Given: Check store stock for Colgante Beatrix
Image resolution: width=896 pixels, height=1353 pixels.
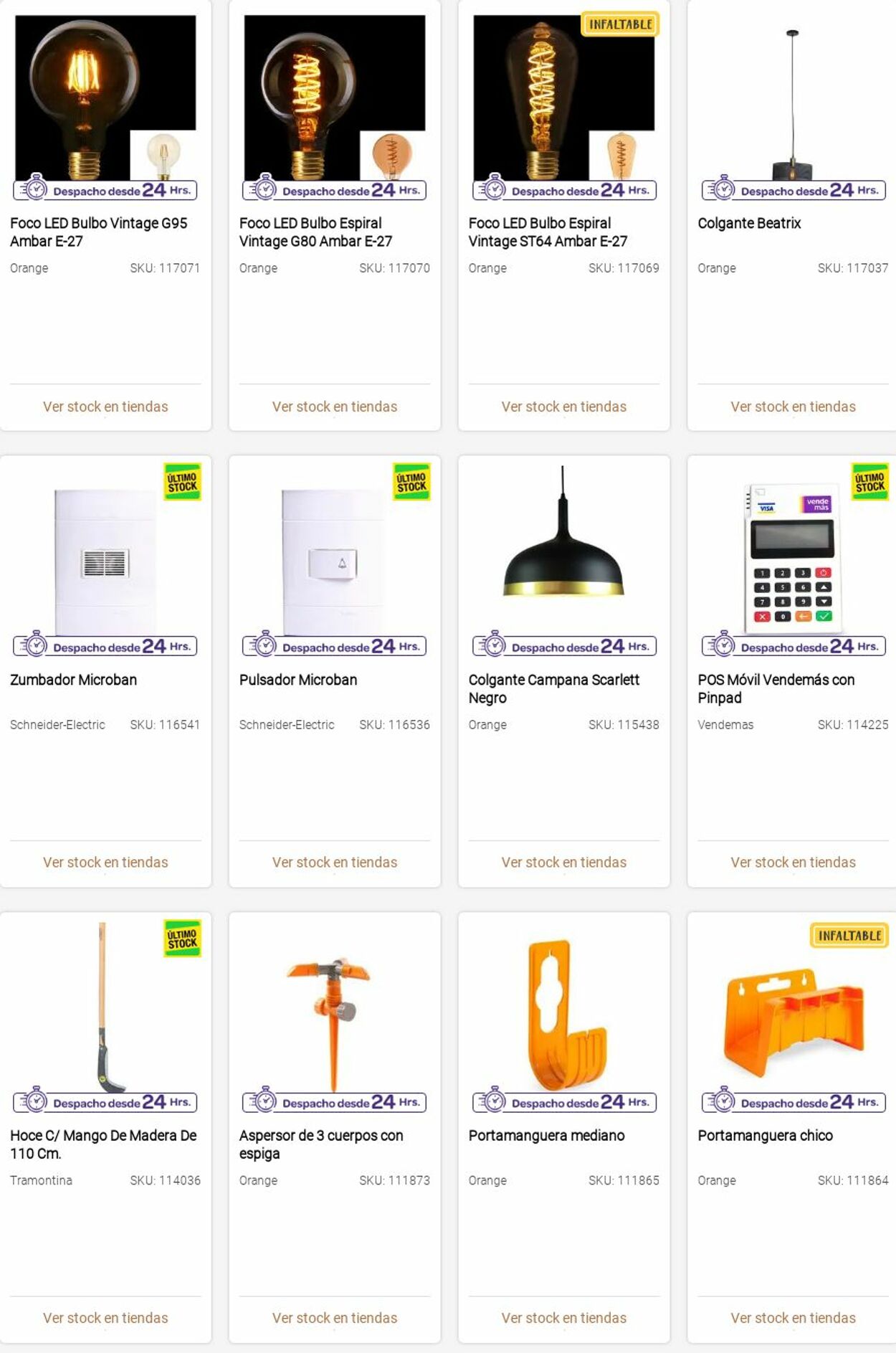Looking at the screenshot, I should click(793, 407).
